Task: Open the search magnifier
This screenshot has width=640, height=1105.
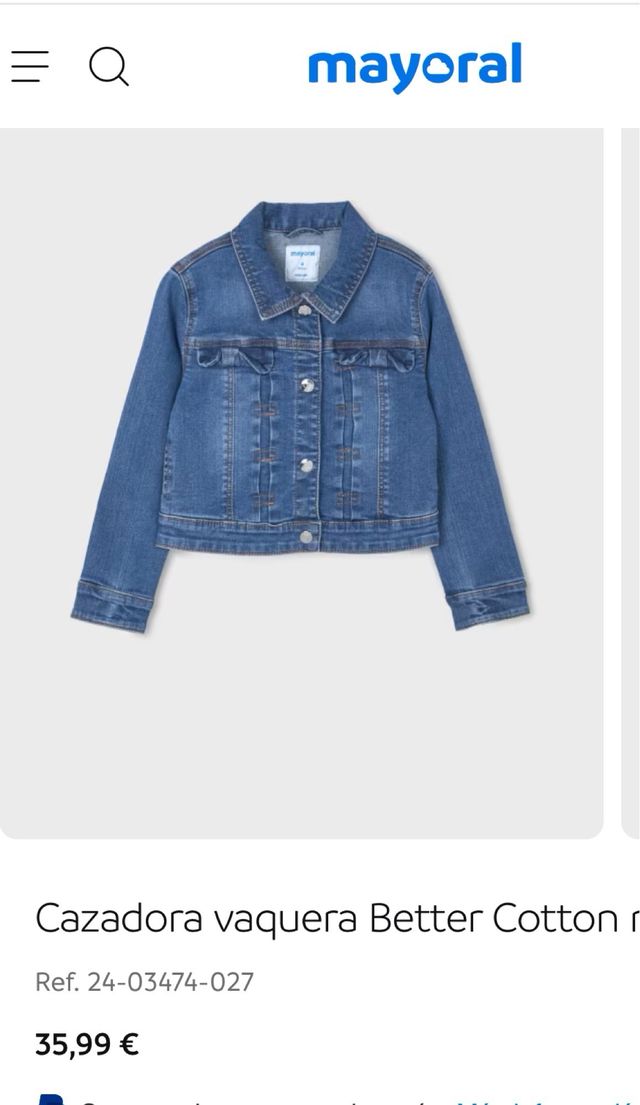Action: coord(109,67)
